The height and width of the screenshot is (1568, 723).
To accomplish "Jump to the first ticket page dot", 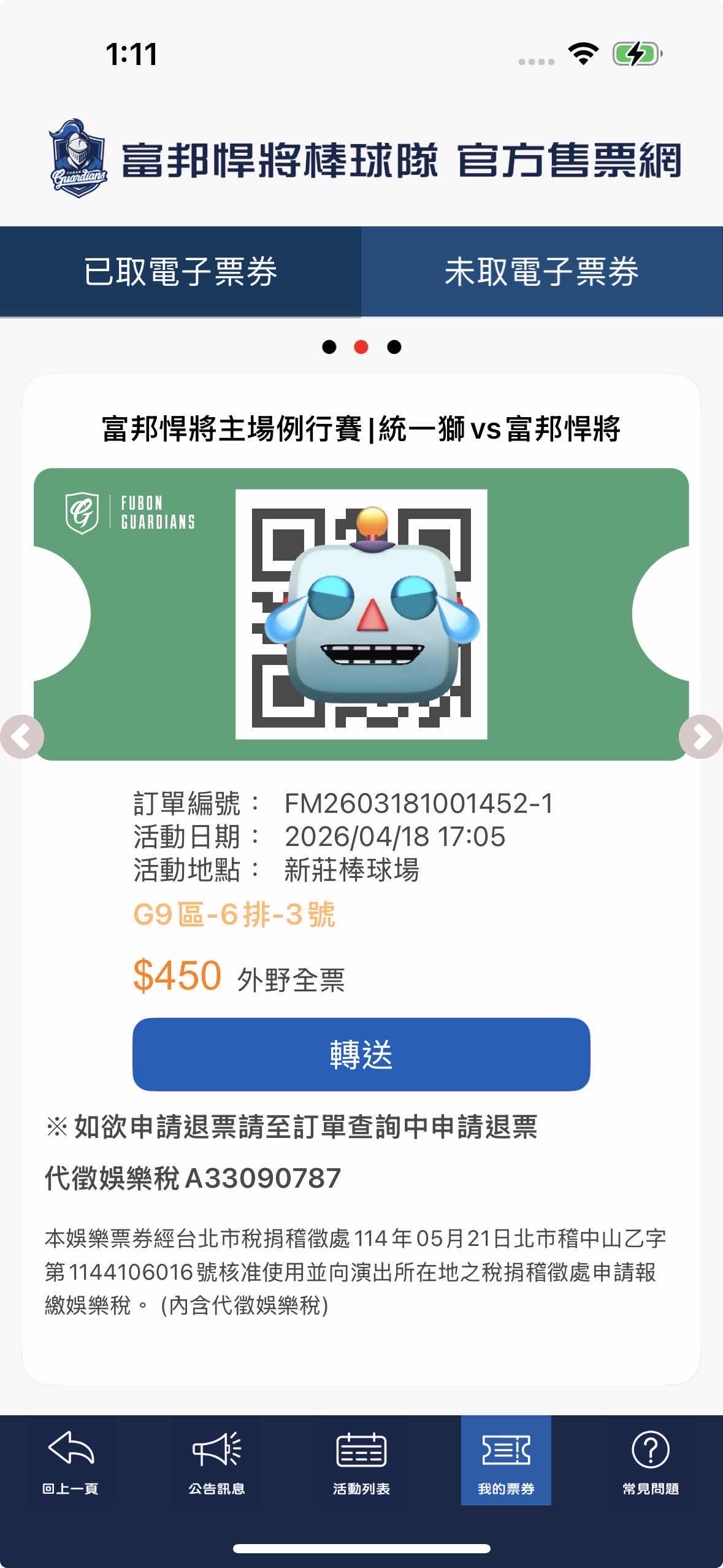I will pyautogui.click(x=329, y=347).
